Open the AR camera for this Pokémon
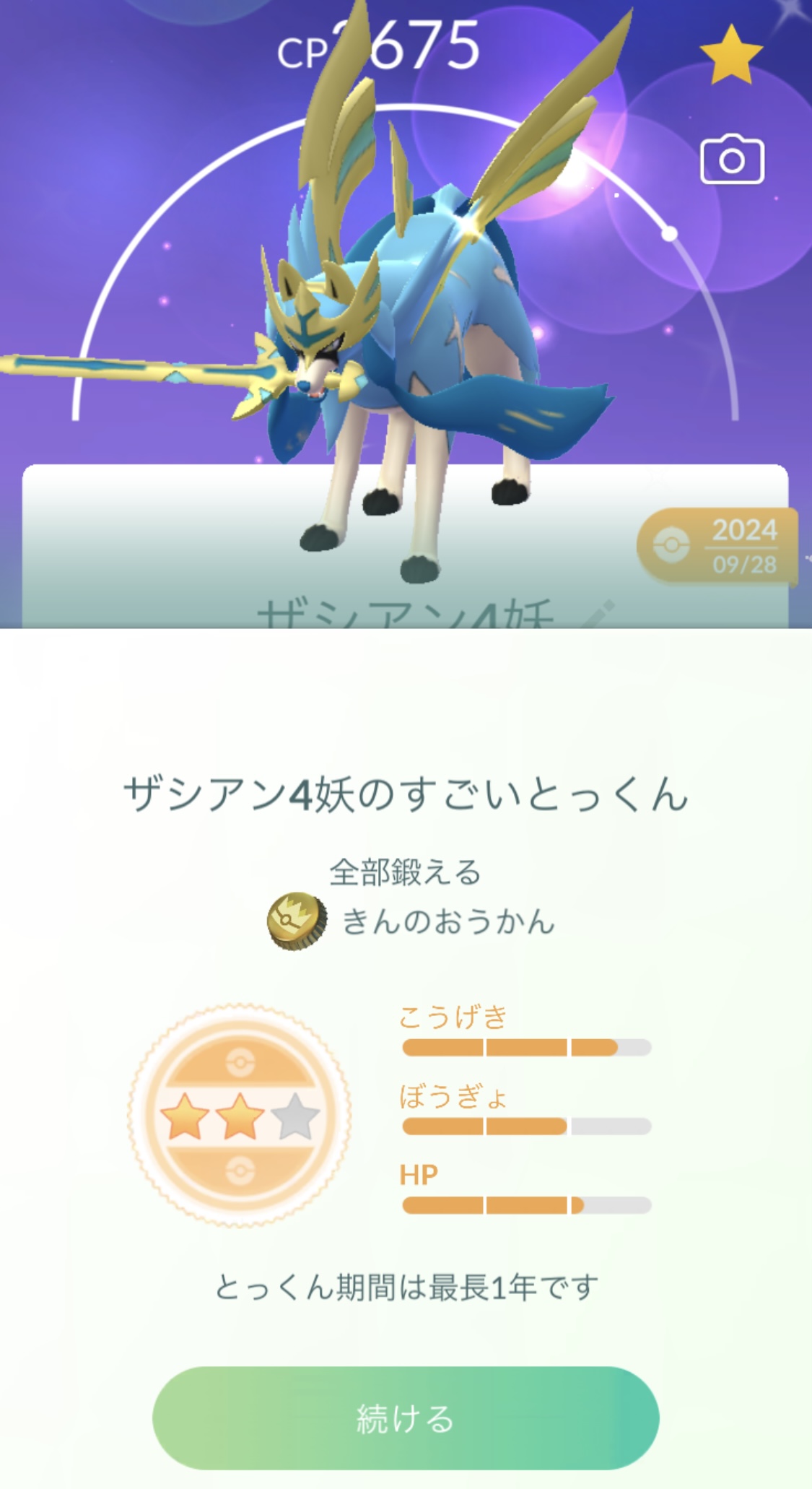 pyautogui.click(x=732, y=160)
